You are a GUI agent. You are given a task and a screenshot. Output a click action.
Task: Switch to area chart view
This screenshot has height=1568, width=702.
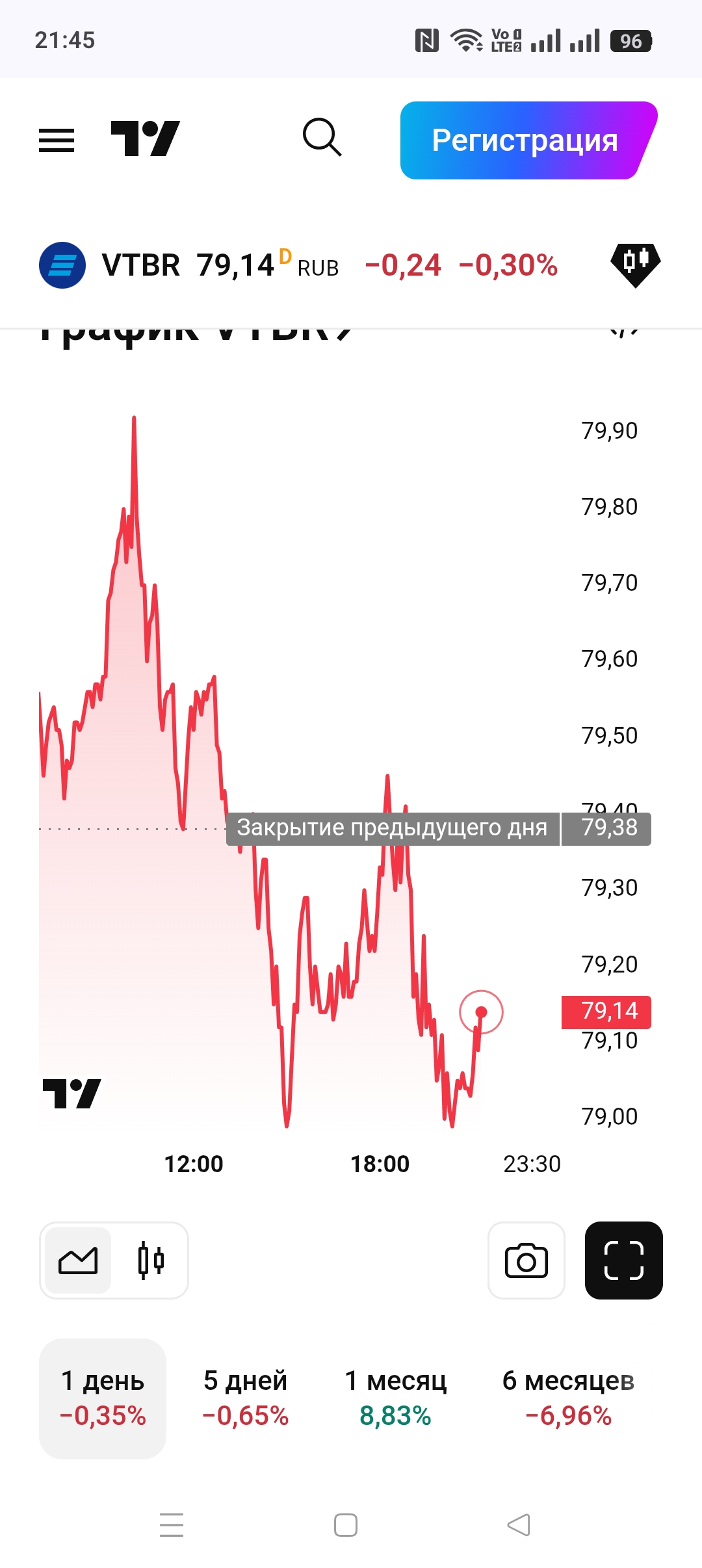click(78, 1261)
